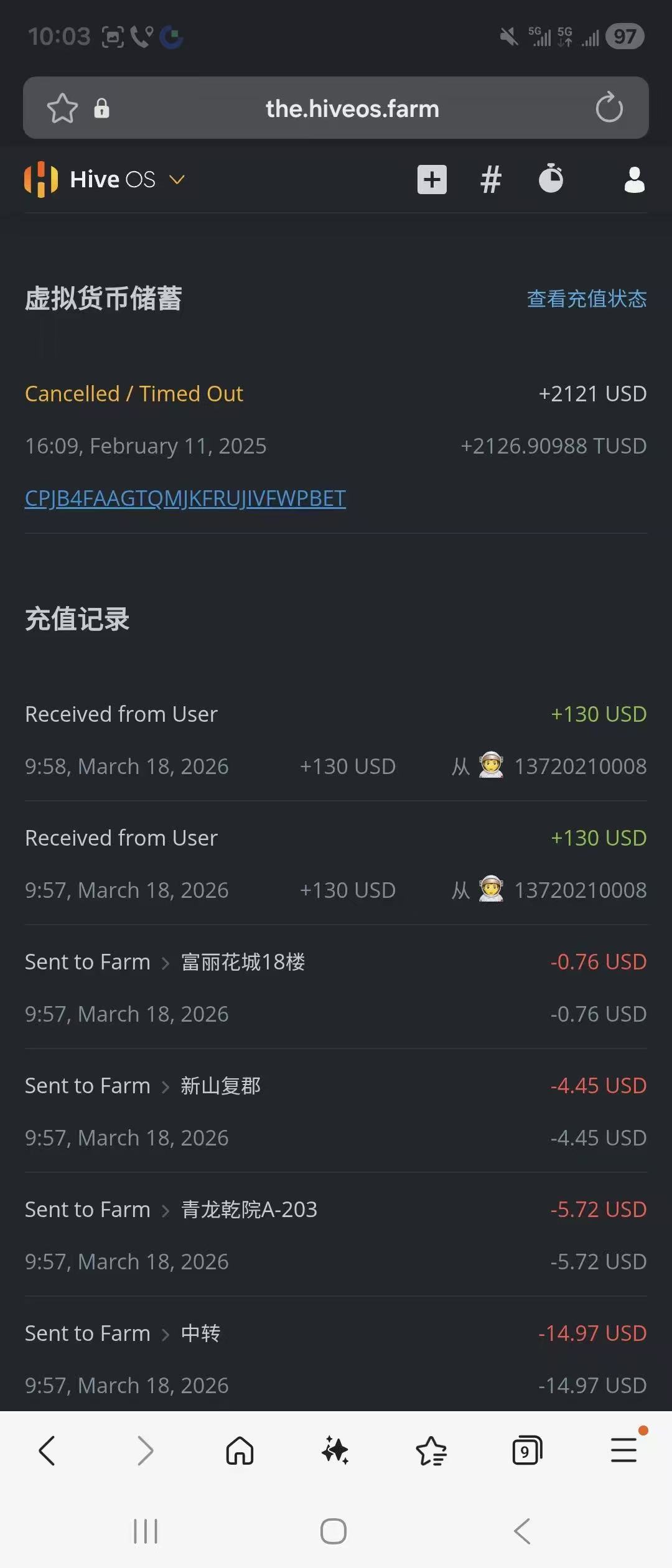
Task: Open transaction link CPJB4FAAGTQMJKFRUJIVFWPBET
Action: pyautogui.click(x=185, y=498)
